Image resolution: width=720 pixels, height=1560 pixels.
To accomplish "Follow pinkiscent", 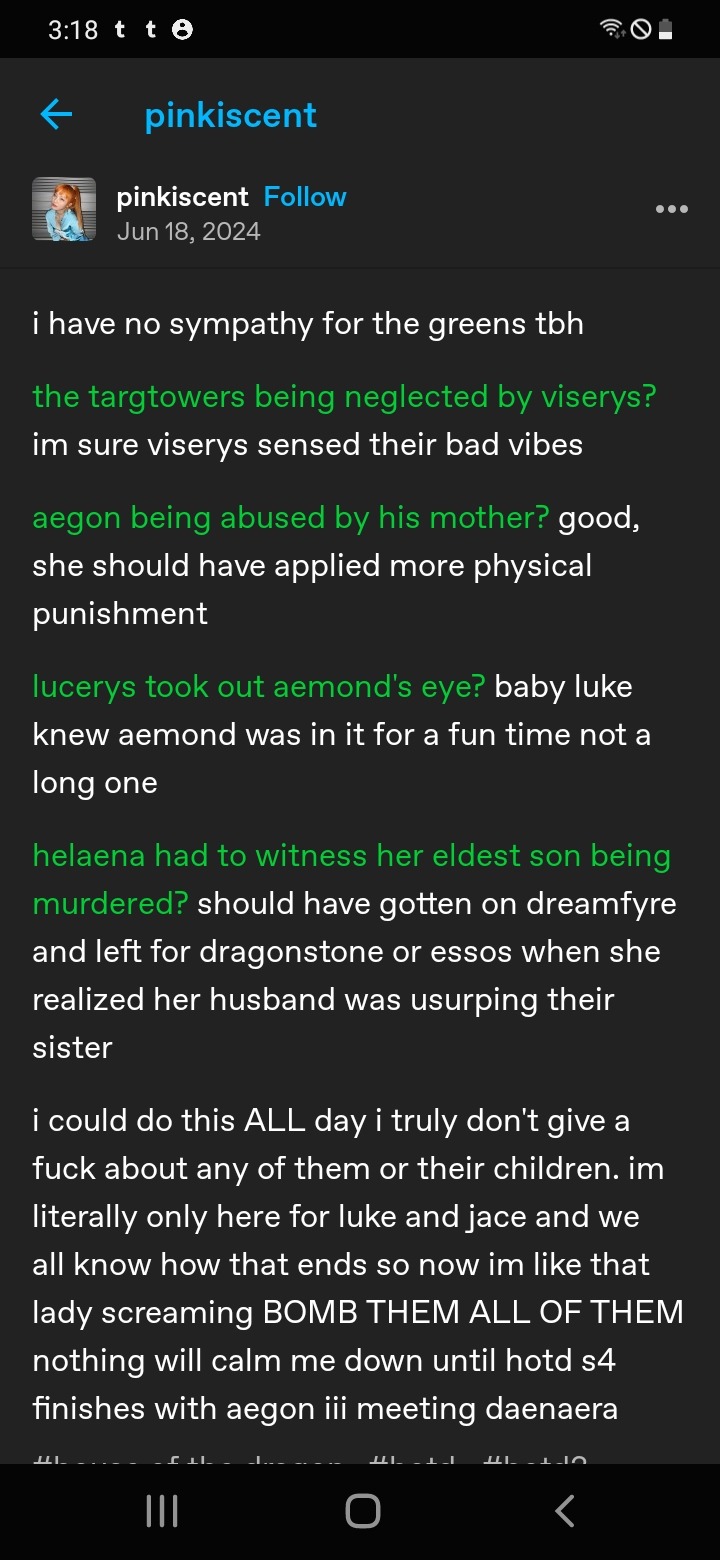I will coord(304,197).
